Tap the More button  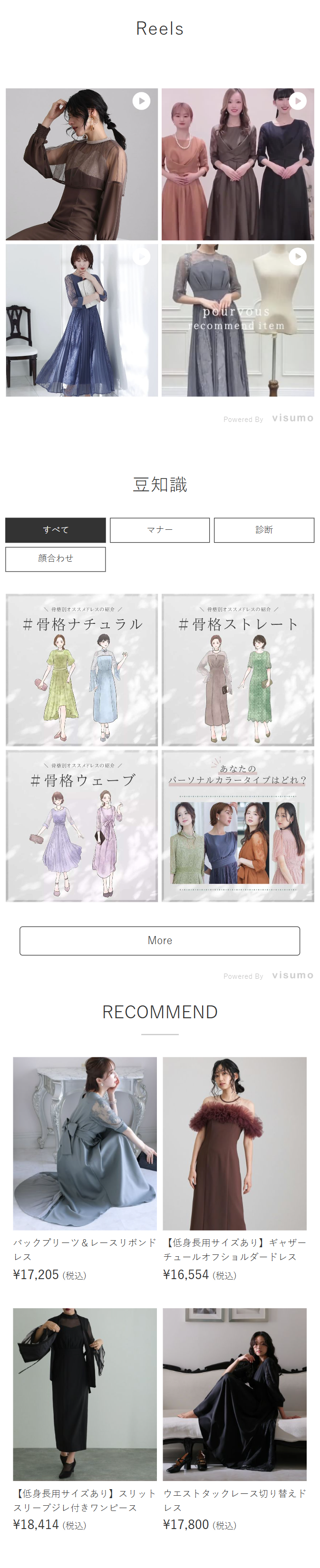(160, 940)
